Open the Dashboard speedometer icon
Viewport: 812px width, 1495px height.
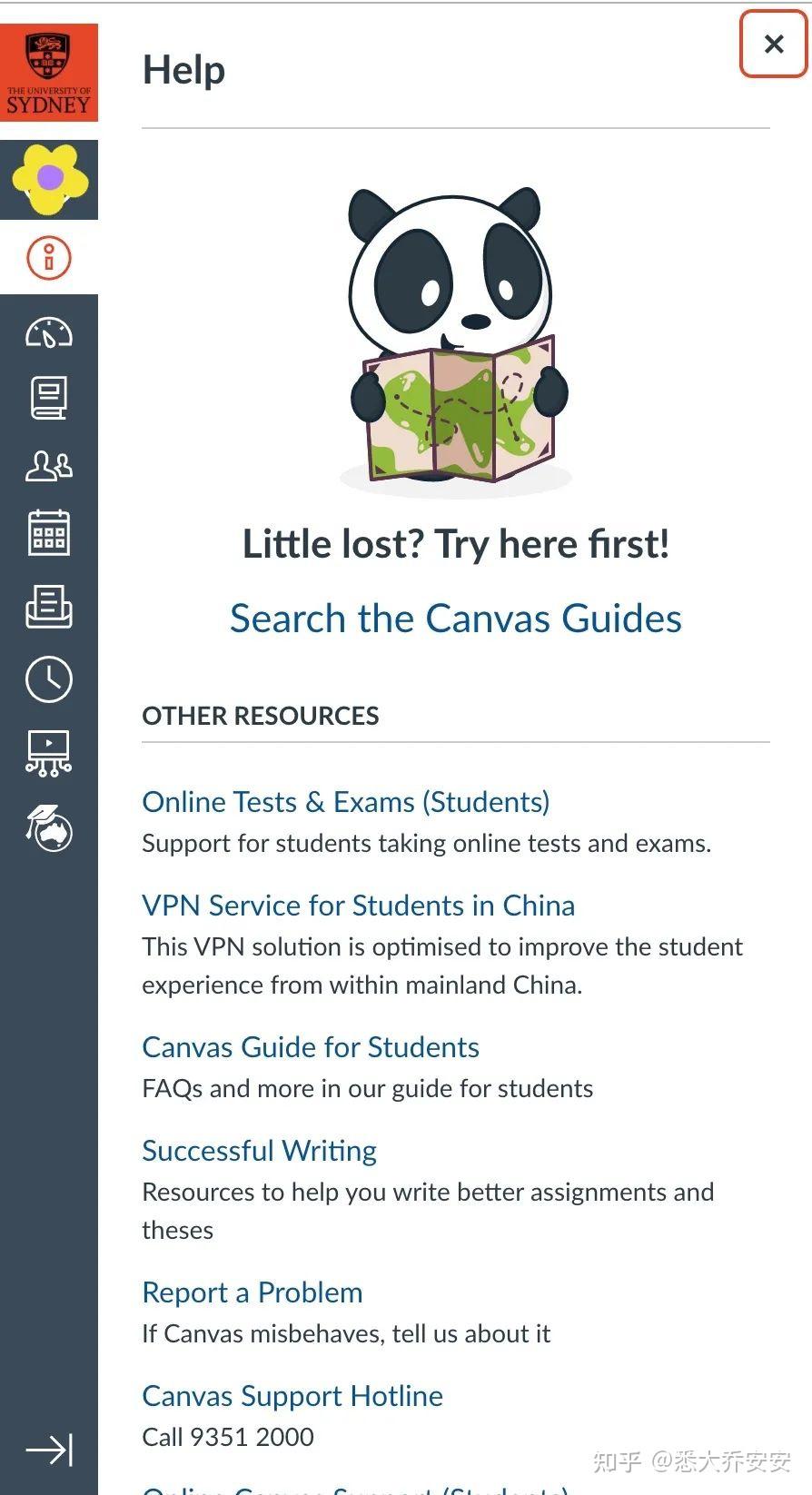tap(49, 333)
